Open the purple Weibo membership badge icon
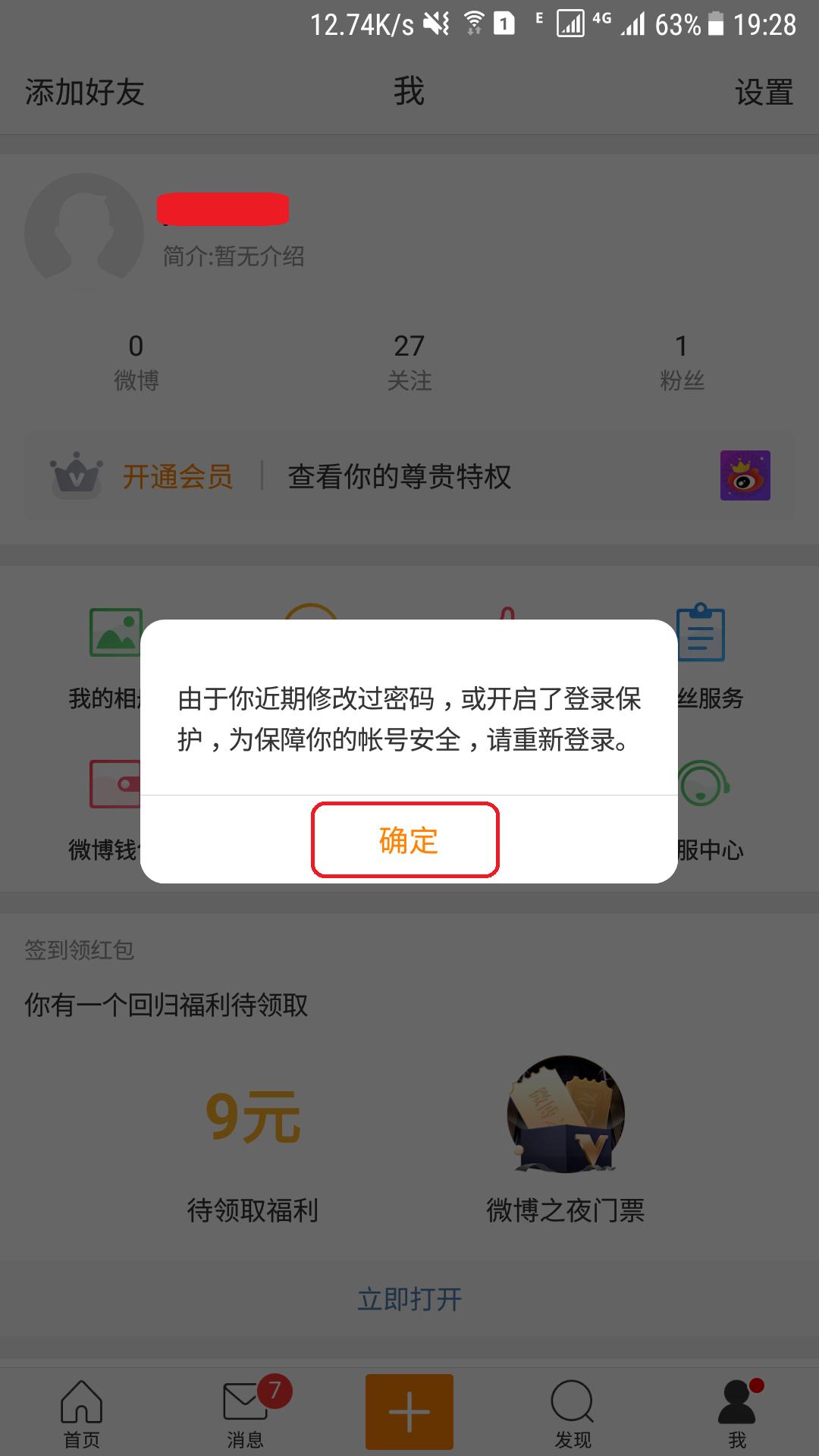This screenshot has height=1456, width=819. [x=744, y=476]
